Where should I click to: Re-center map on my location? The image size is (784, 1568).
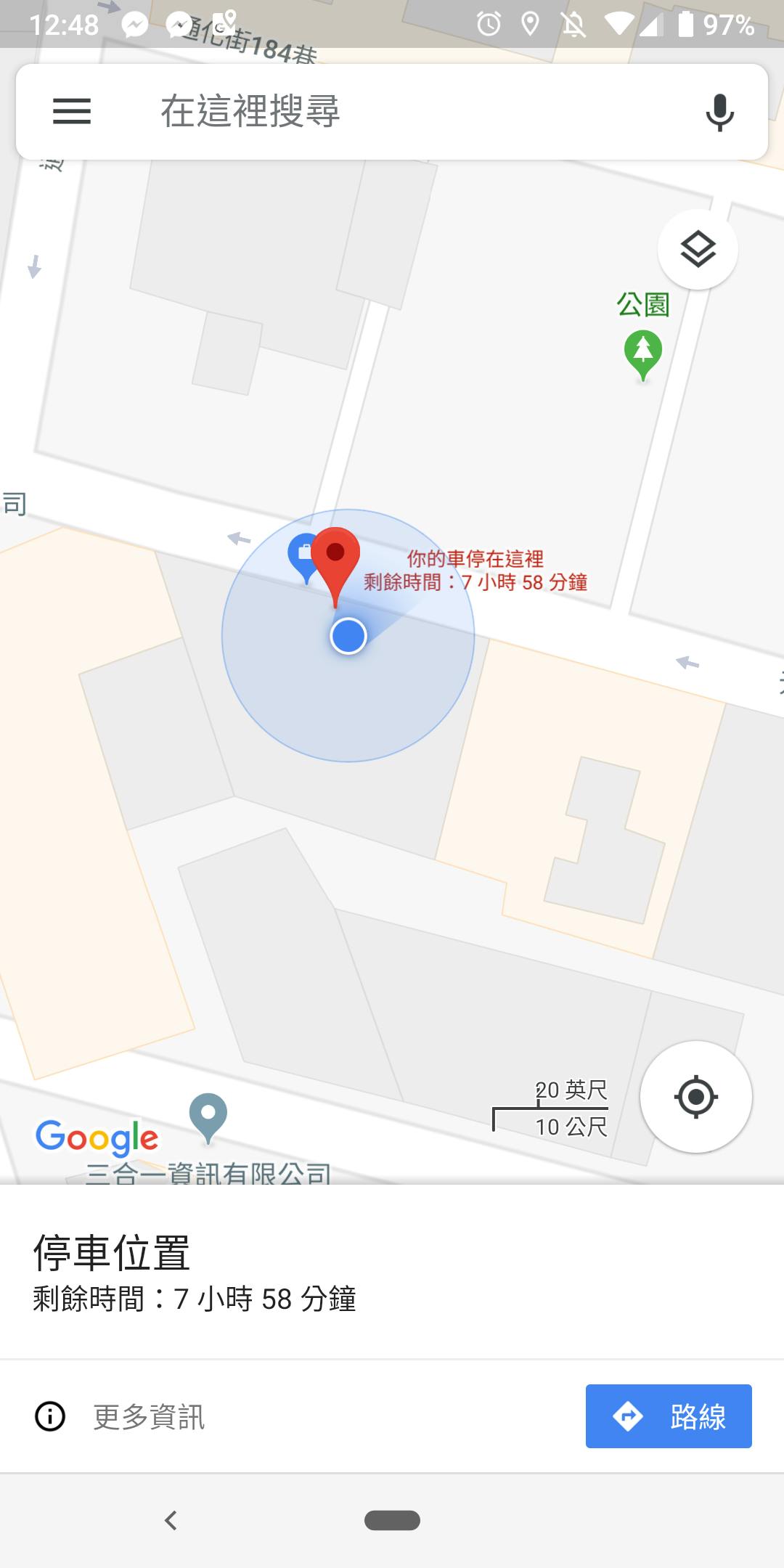(695, 1096)
